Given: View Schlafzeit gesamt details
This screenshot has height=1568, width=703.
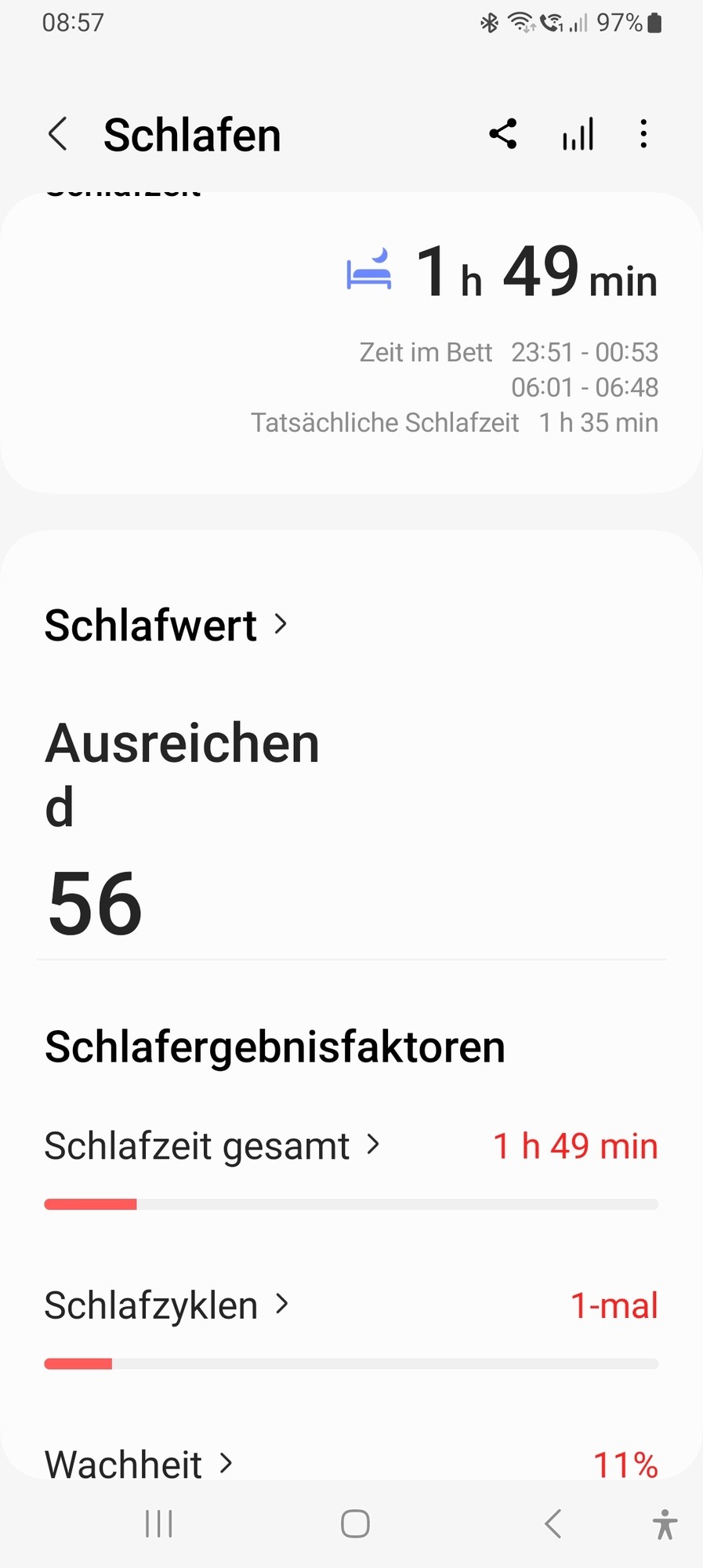Looking at the screenshot, I should [212, 1146].
